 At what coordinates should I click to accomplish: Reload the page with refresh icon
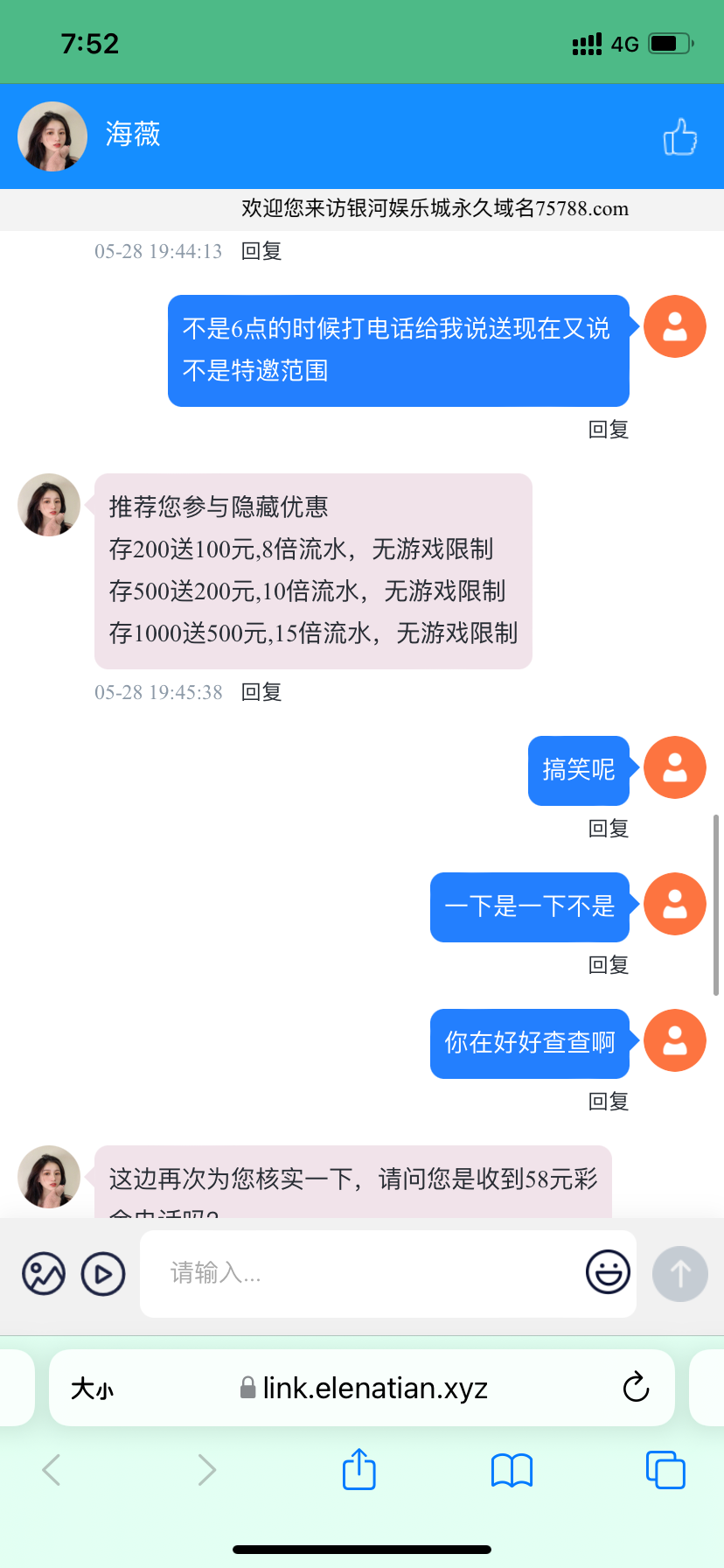point(636,1388)
